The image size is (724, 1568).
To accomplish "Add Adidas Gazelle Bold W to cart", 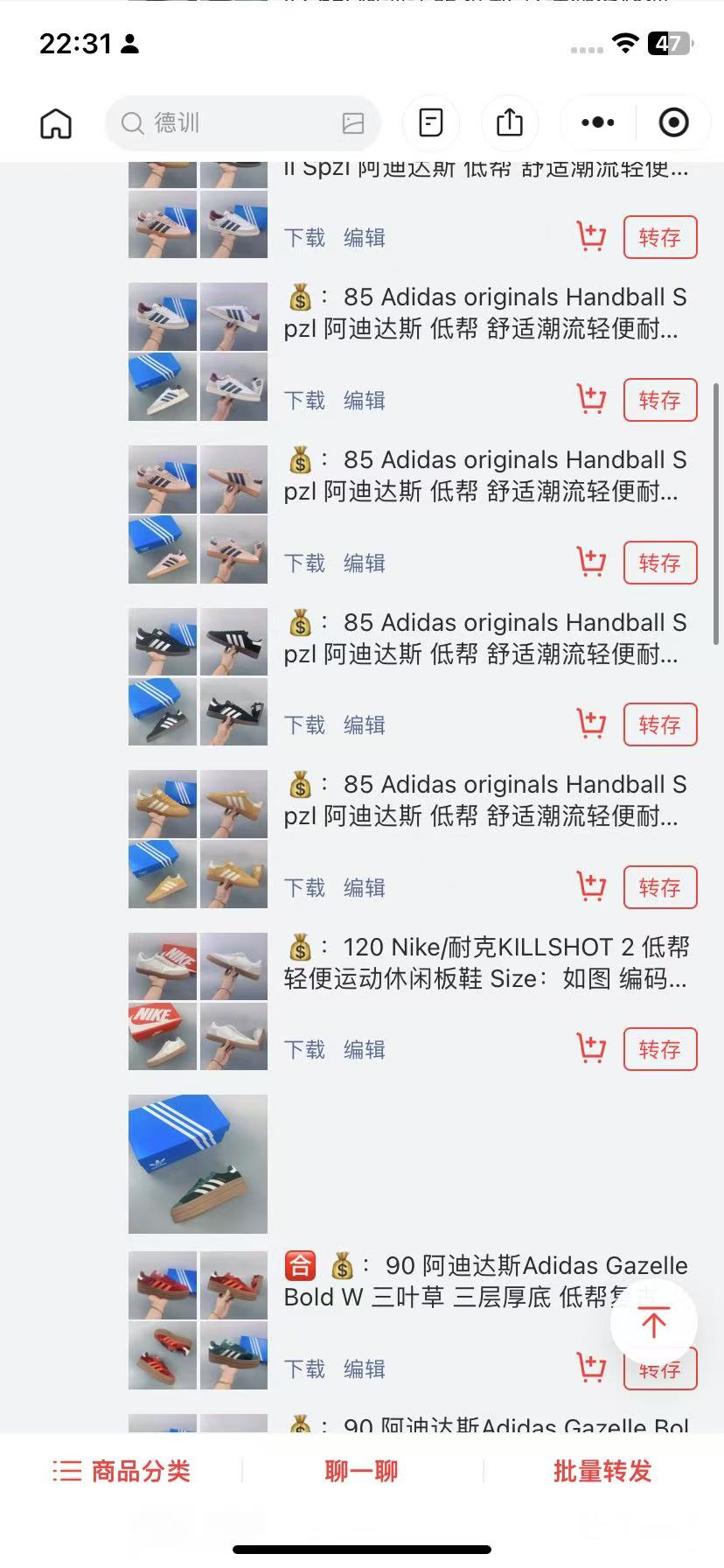I will pyautogui.click(x=591, y=1368).
